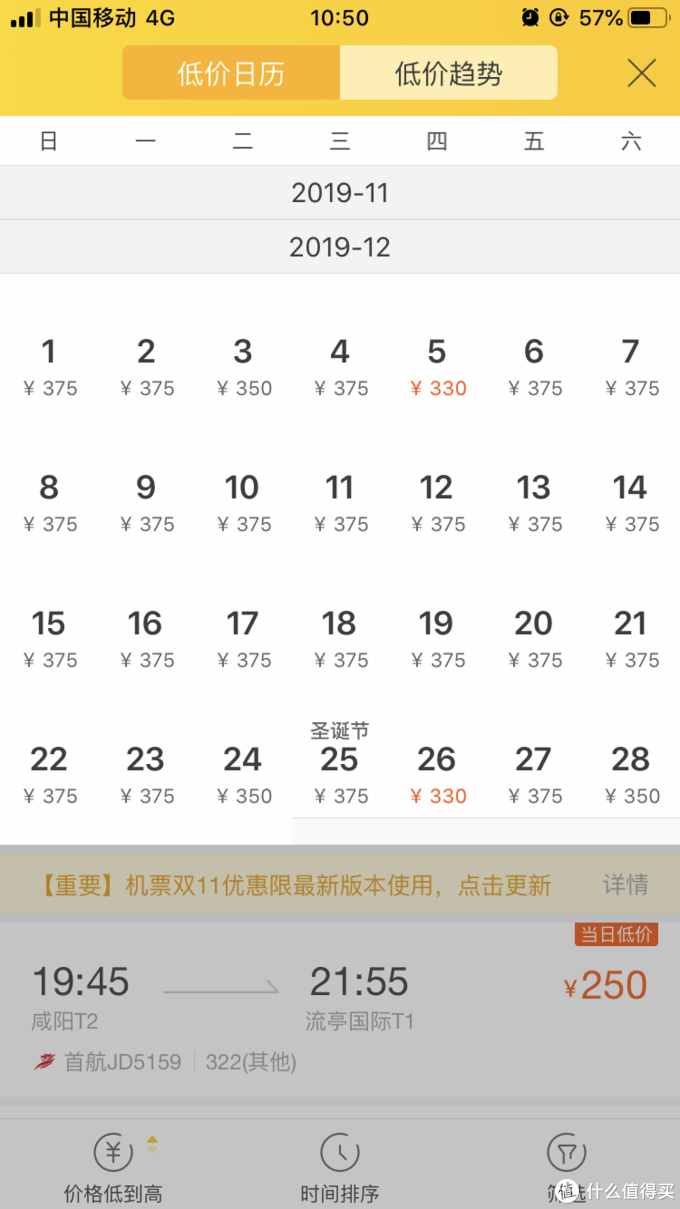Choose December 3 priced ¥350
Image resolution: width=680 pixels, height=1209 pixels.
pyautogui.click(x=243, y=368)
